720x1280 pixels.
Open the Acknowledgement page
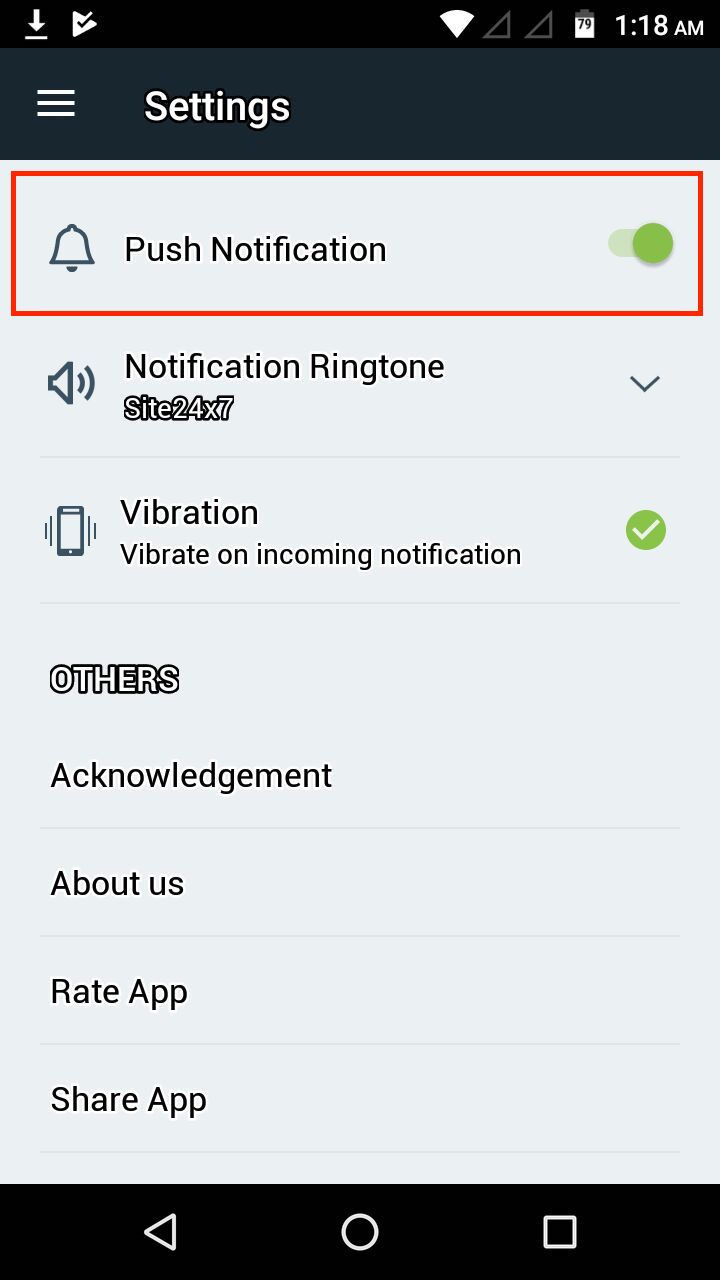pos(191,775)
